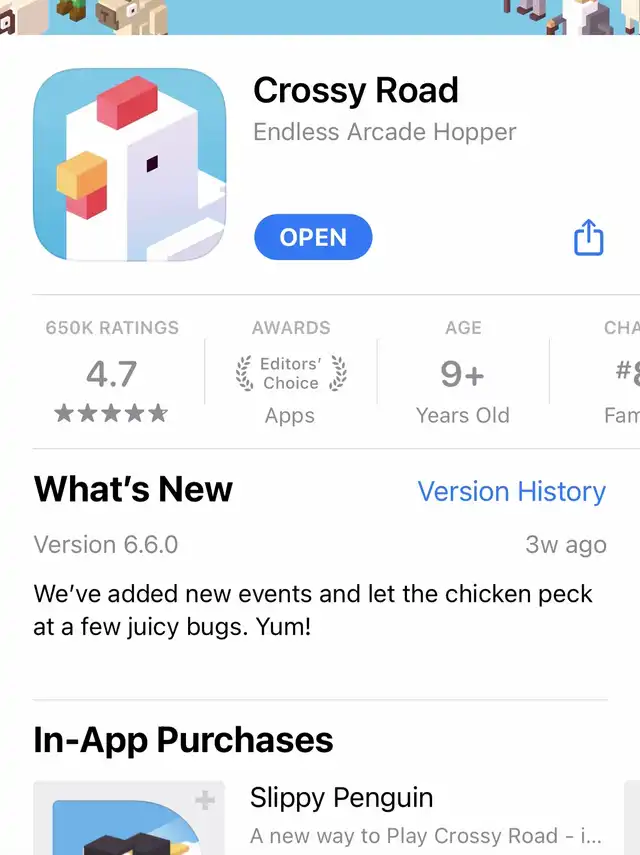
Task: Tap the Editors' Choice award badge
Action: pos(291,373)
